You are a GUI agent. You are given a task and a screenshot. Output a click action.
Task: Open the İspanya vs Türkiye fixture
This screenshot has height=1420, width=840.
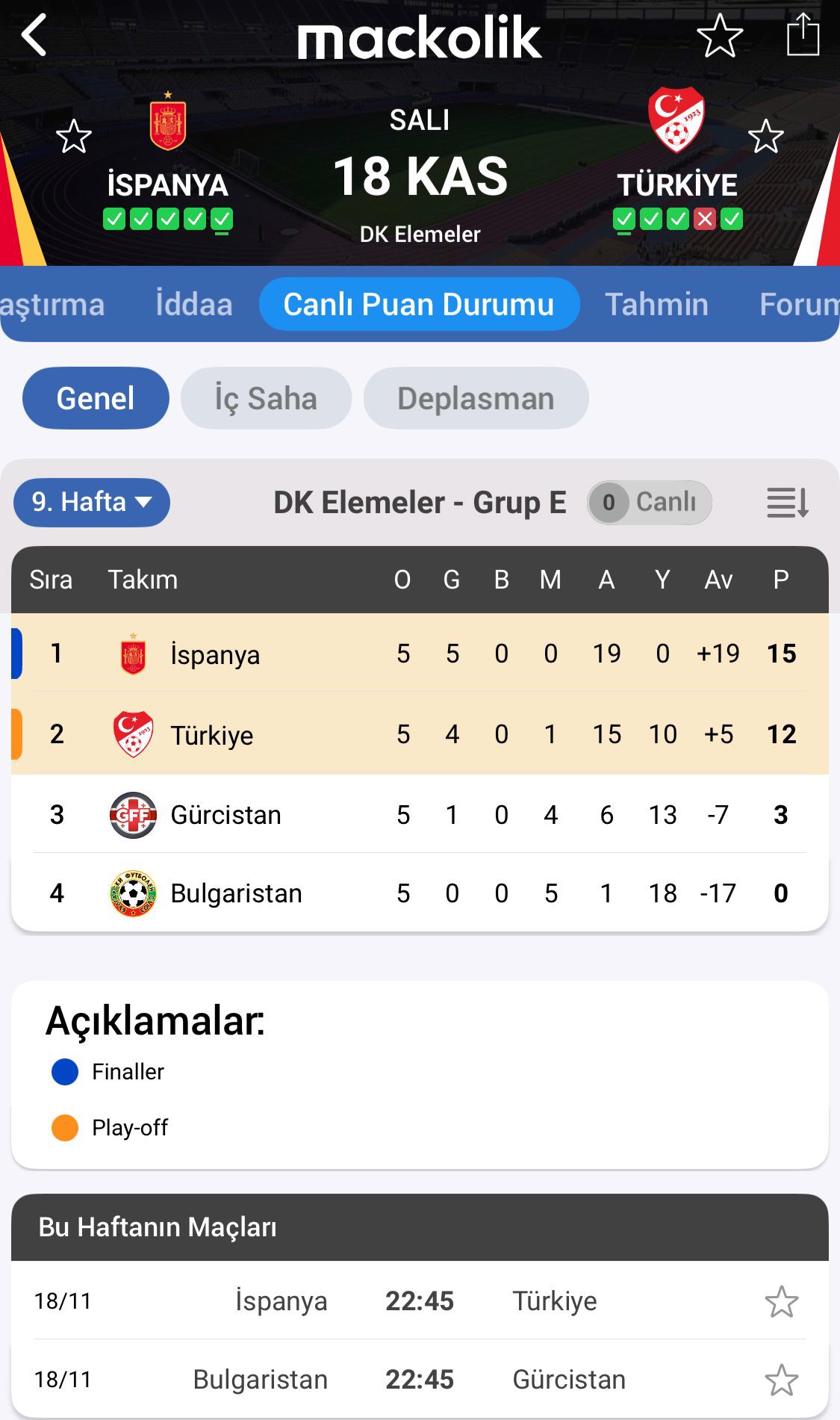(418, 1300)
